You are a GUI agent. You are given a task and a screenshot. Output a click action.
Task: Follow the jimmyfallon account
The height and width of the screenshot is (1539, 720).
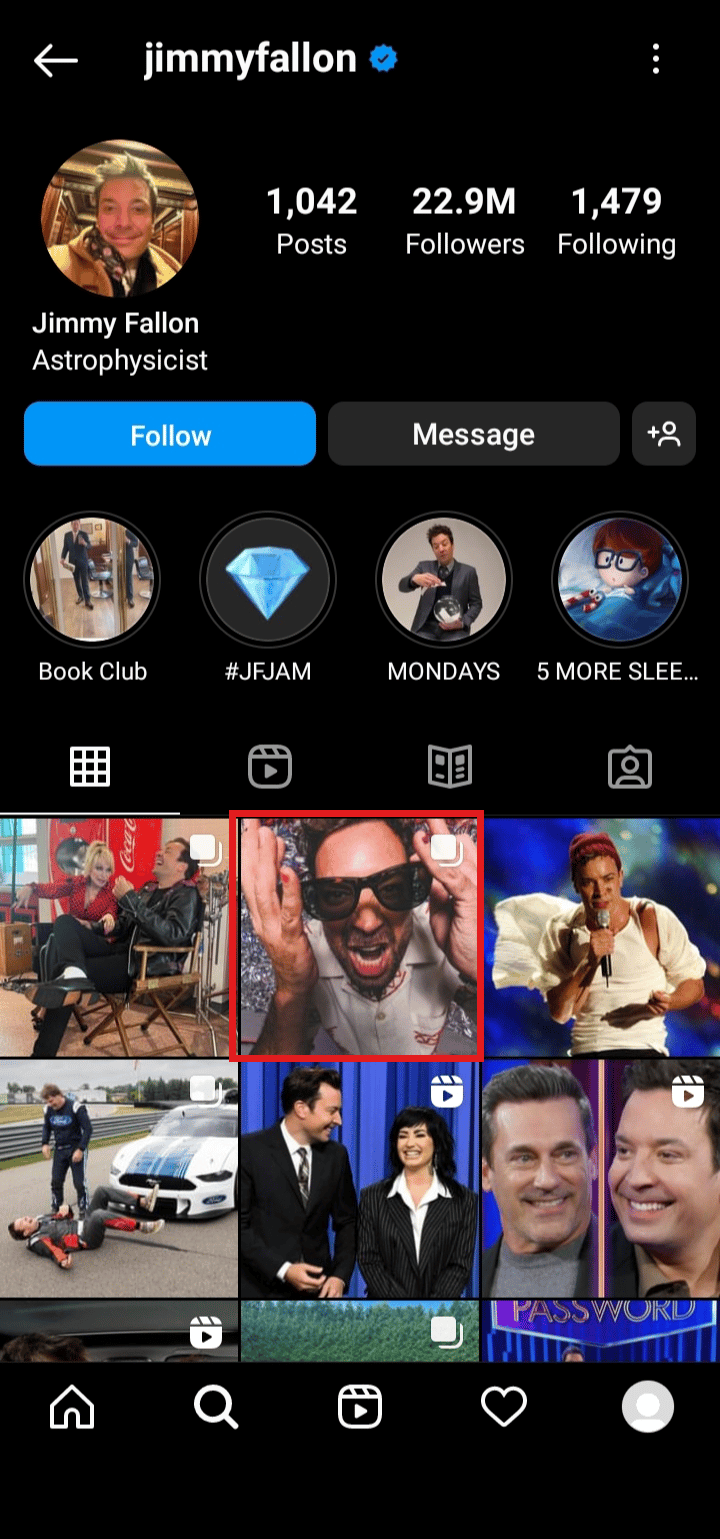(170, 434)
